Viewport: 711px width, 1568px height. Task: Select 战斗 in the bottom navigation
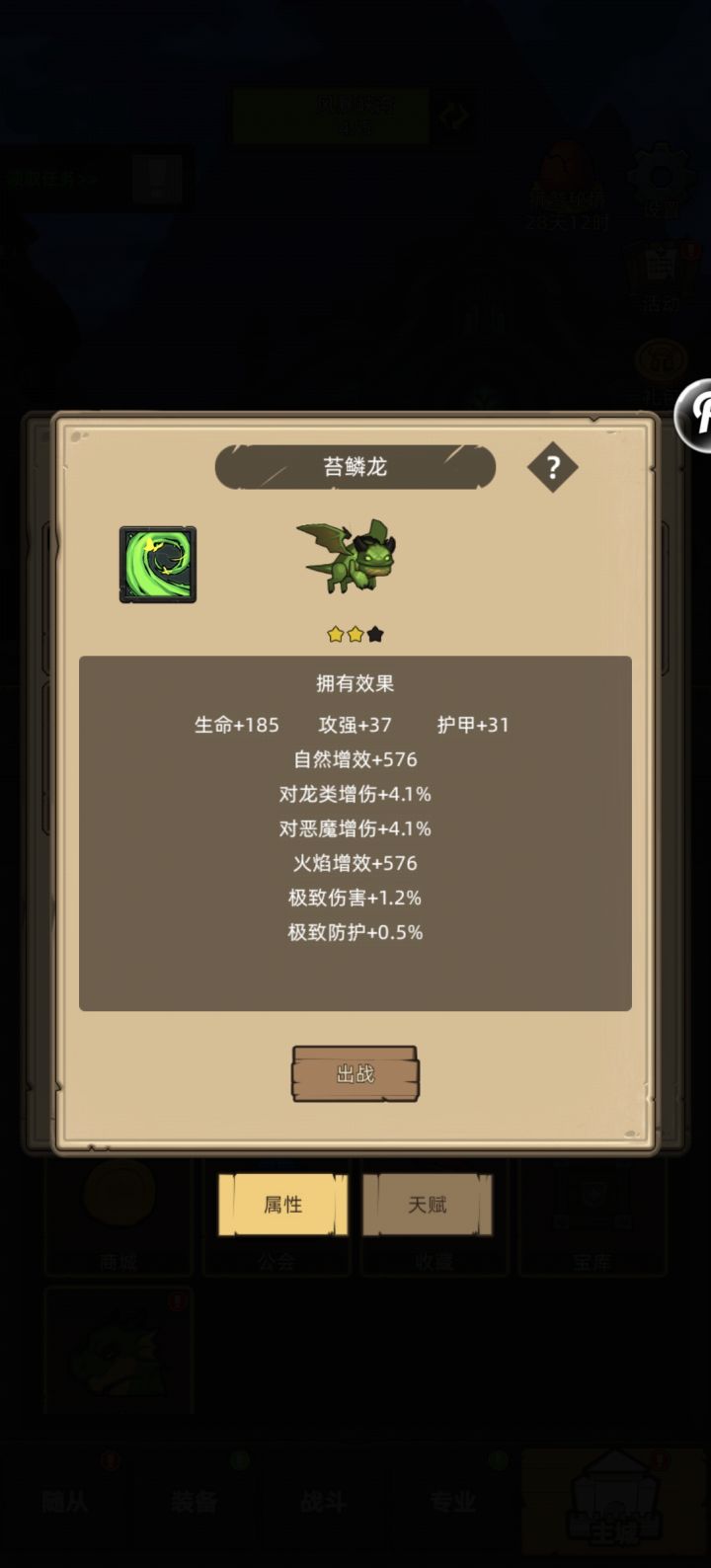pyautogui.click(x=320, y=1502)
